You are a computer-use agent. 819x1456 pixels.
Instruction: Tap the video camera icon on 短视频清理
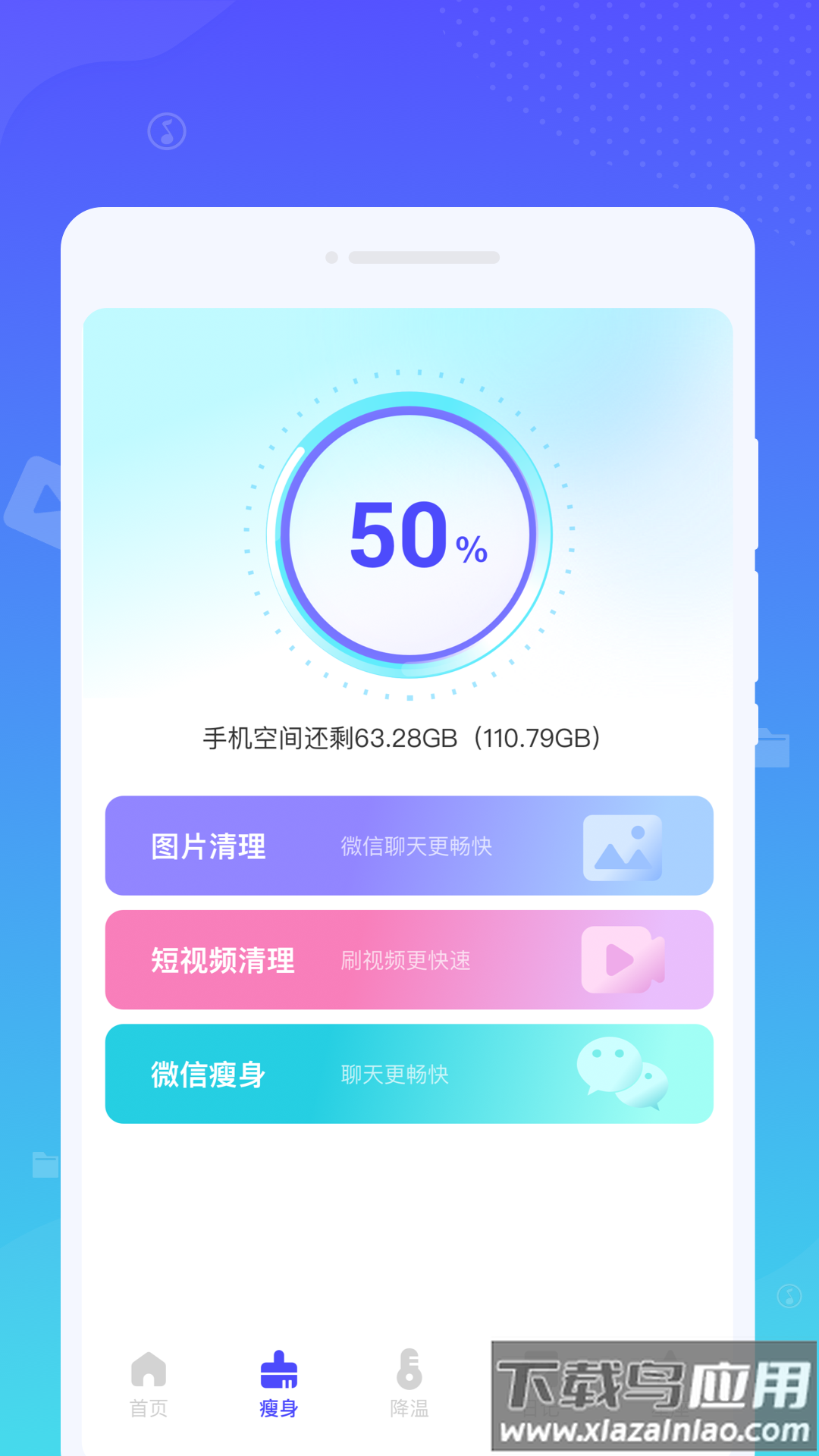pos(623,960)
